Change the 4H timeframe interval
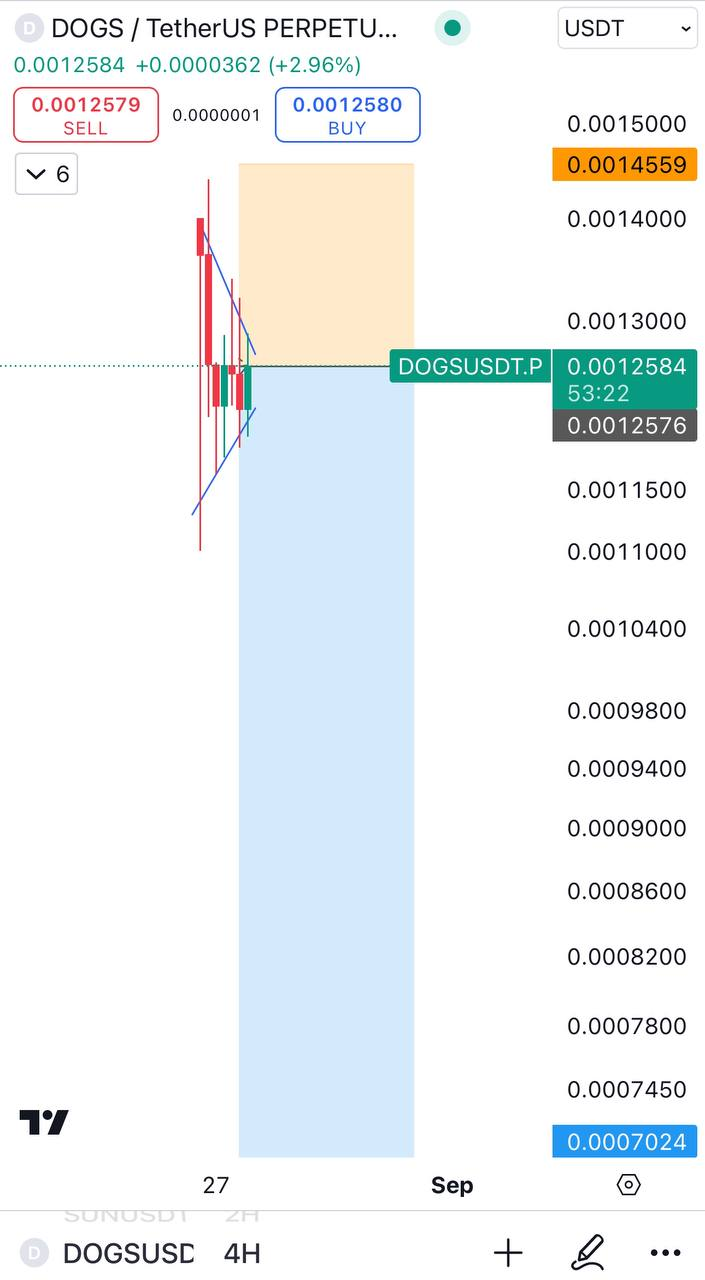705x1280 pixels. [242, 1252]
